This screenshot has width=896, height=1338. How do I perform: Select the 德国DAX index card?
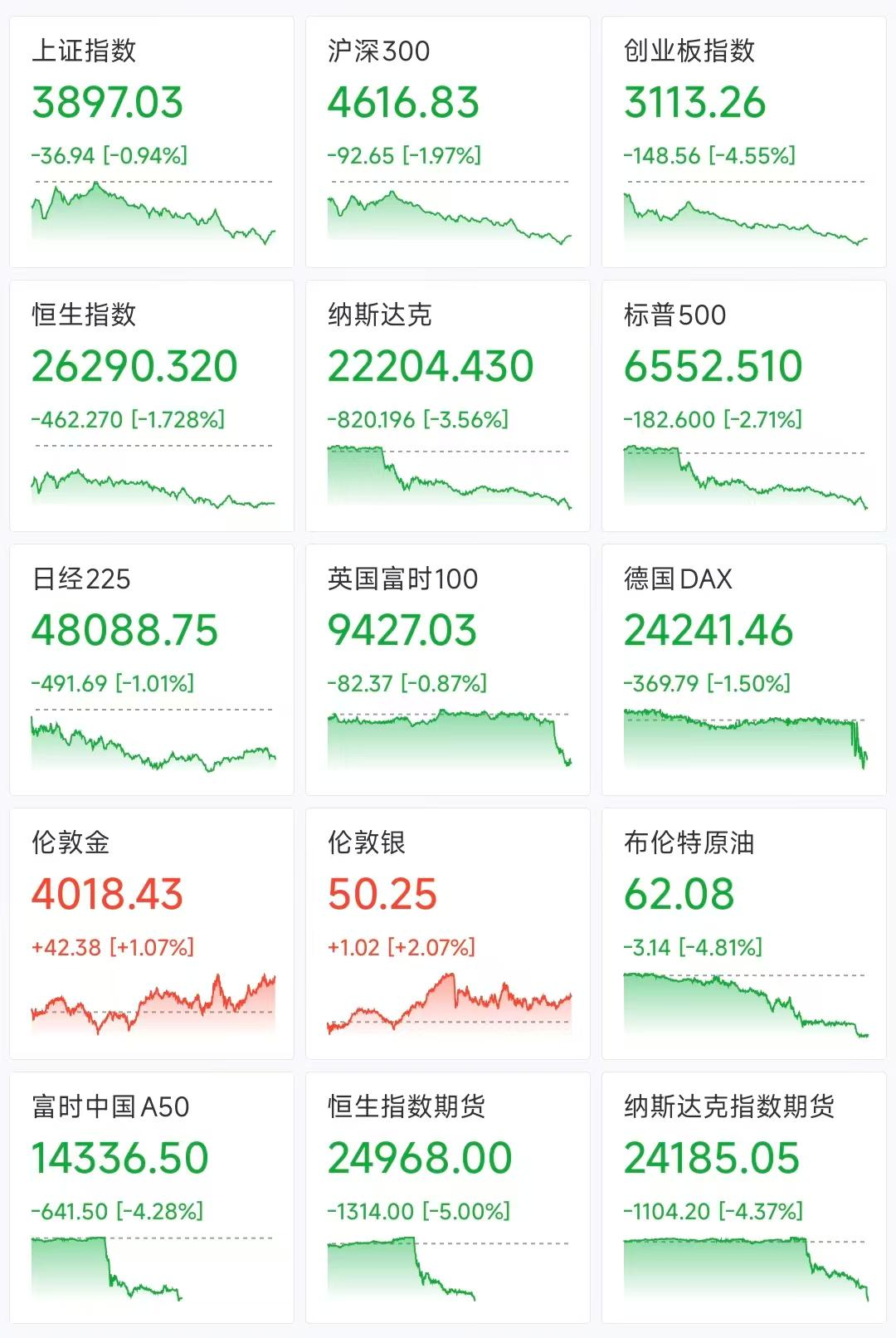[x=744, y=669]
